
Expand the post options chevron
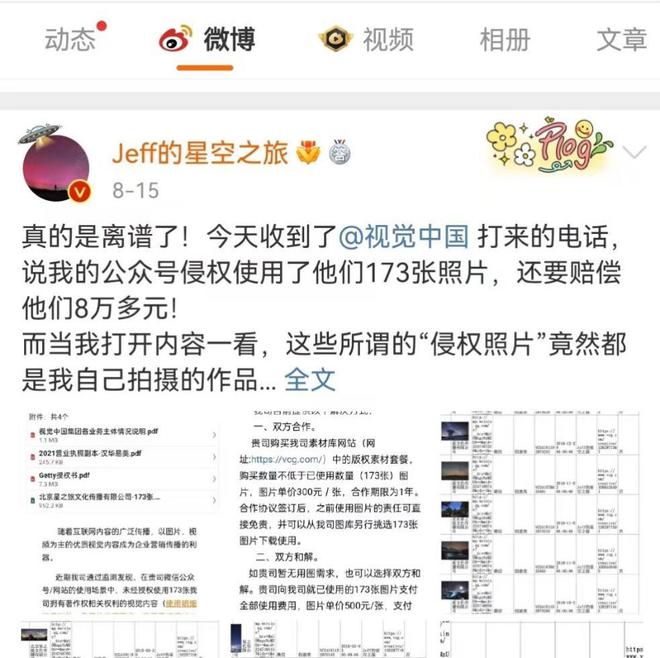click(634, 152)
